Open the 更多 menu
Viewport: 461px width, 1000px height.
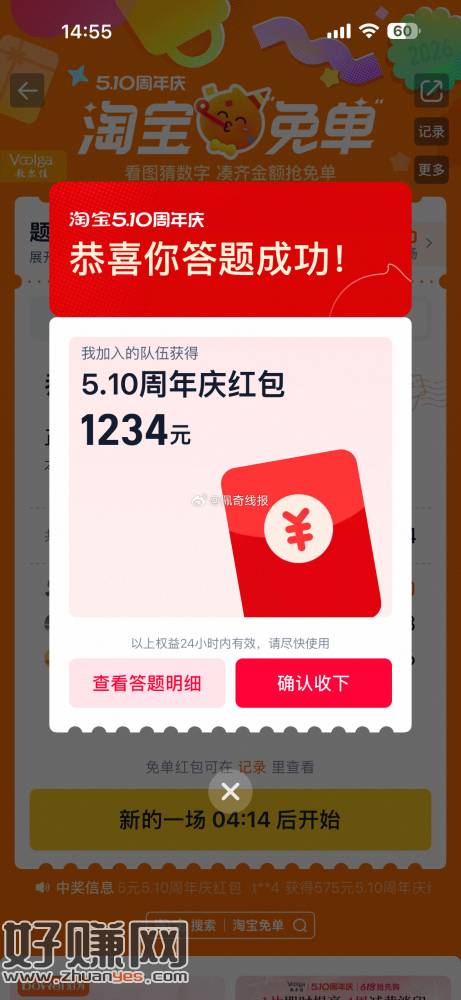click(431, 170)
